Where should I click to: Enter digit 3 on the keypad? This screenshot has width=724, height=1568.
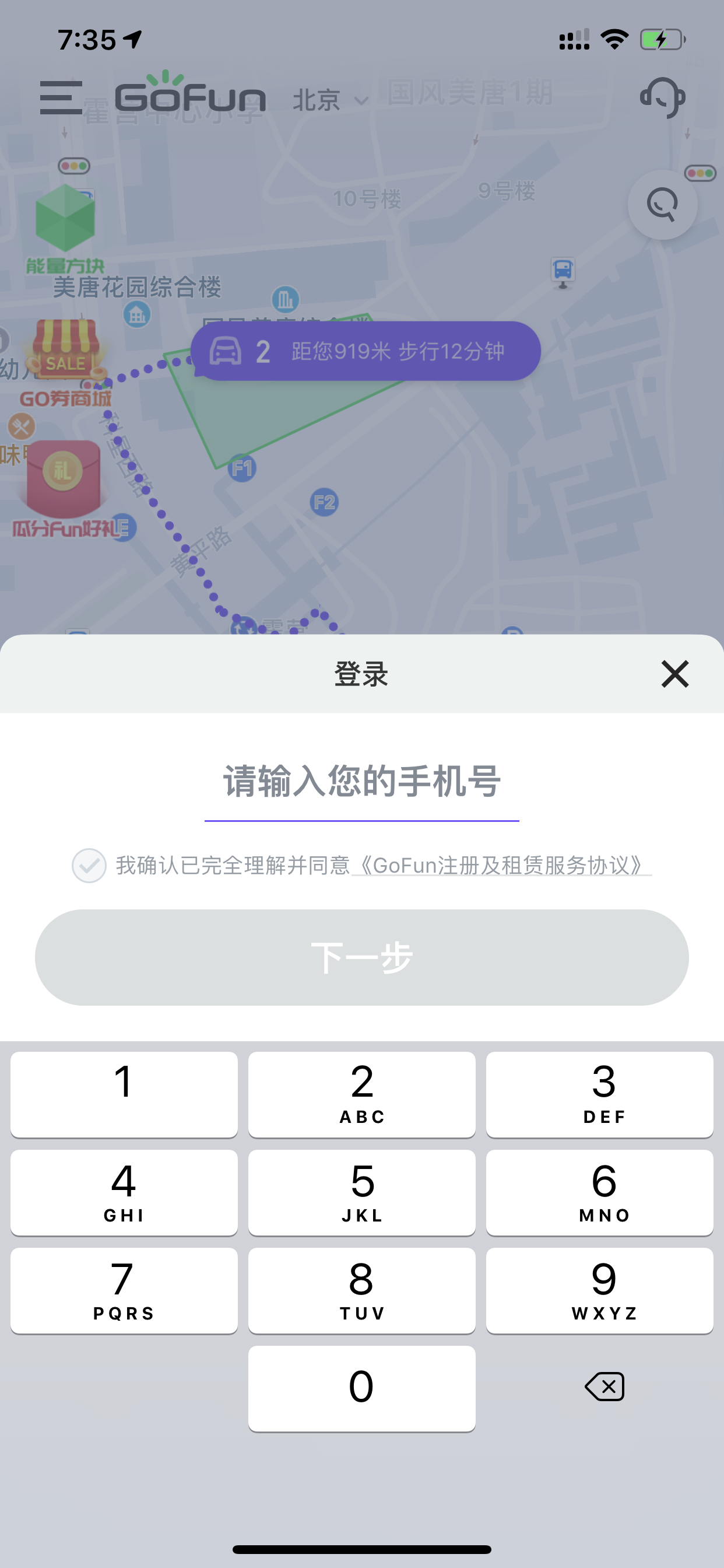click(600, 1094)
